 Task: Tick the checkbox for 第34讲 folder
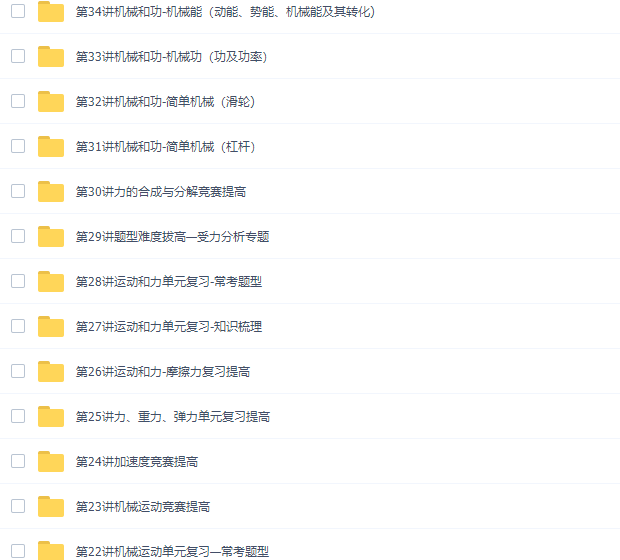pos(18,12)
